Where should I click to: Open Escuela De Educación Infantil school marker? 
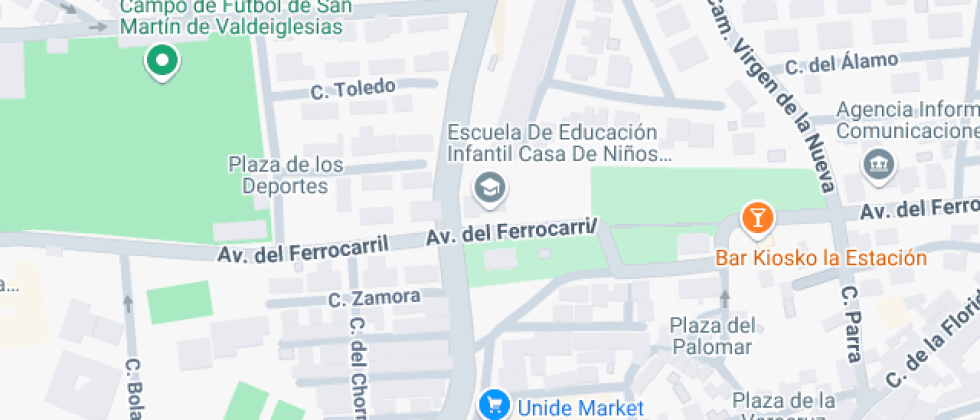(x=489, y=187)
